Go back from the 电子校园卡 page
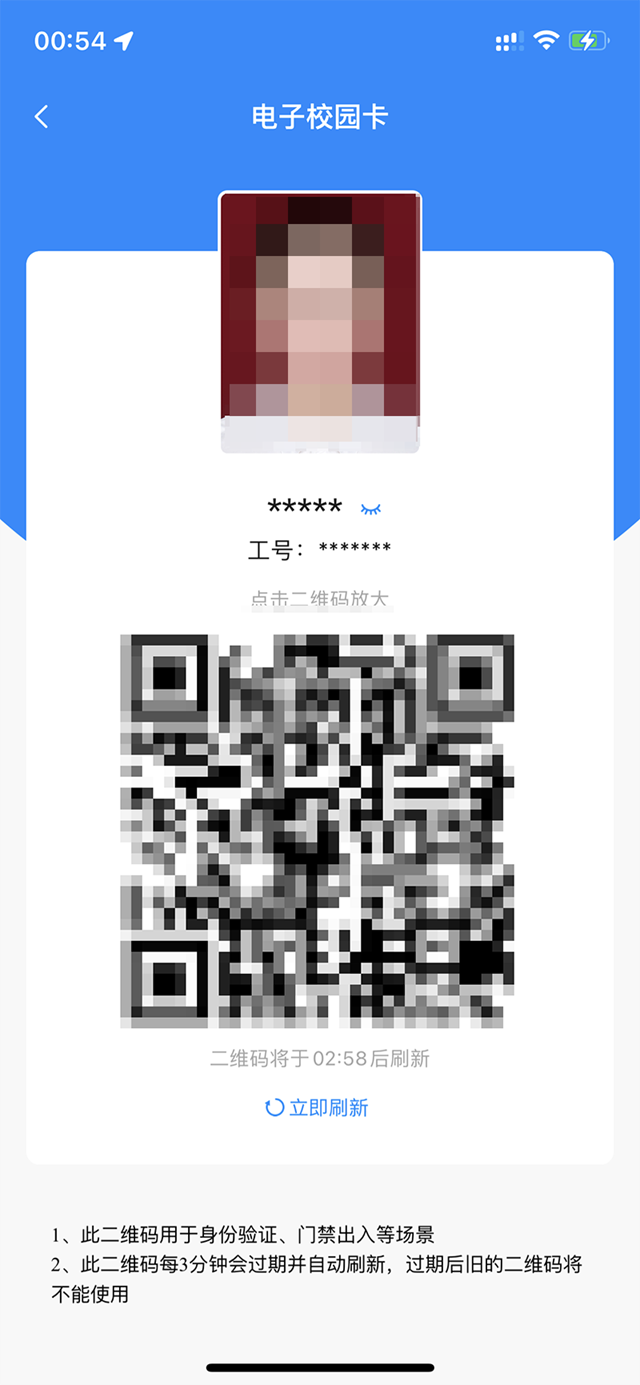 coord(41,117)
